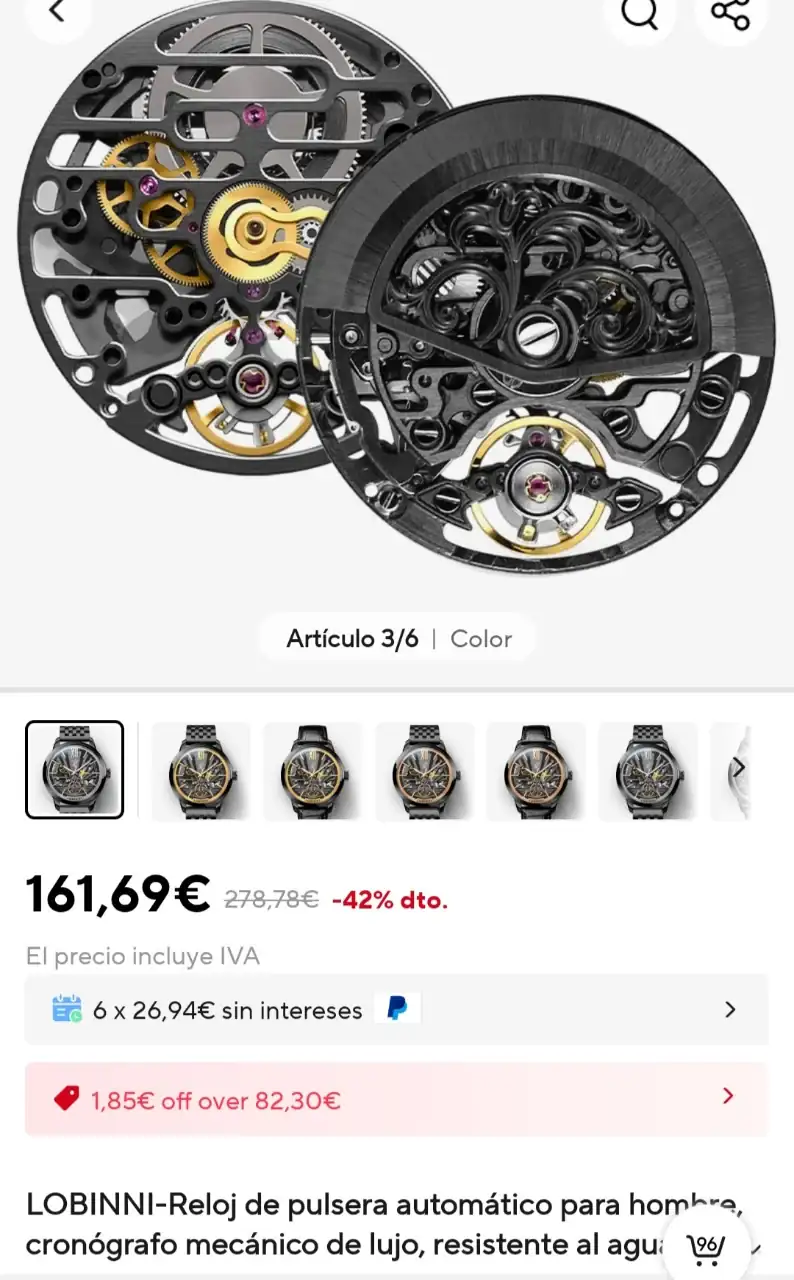Open the 6 x 26,94€ installment details

397,1010
